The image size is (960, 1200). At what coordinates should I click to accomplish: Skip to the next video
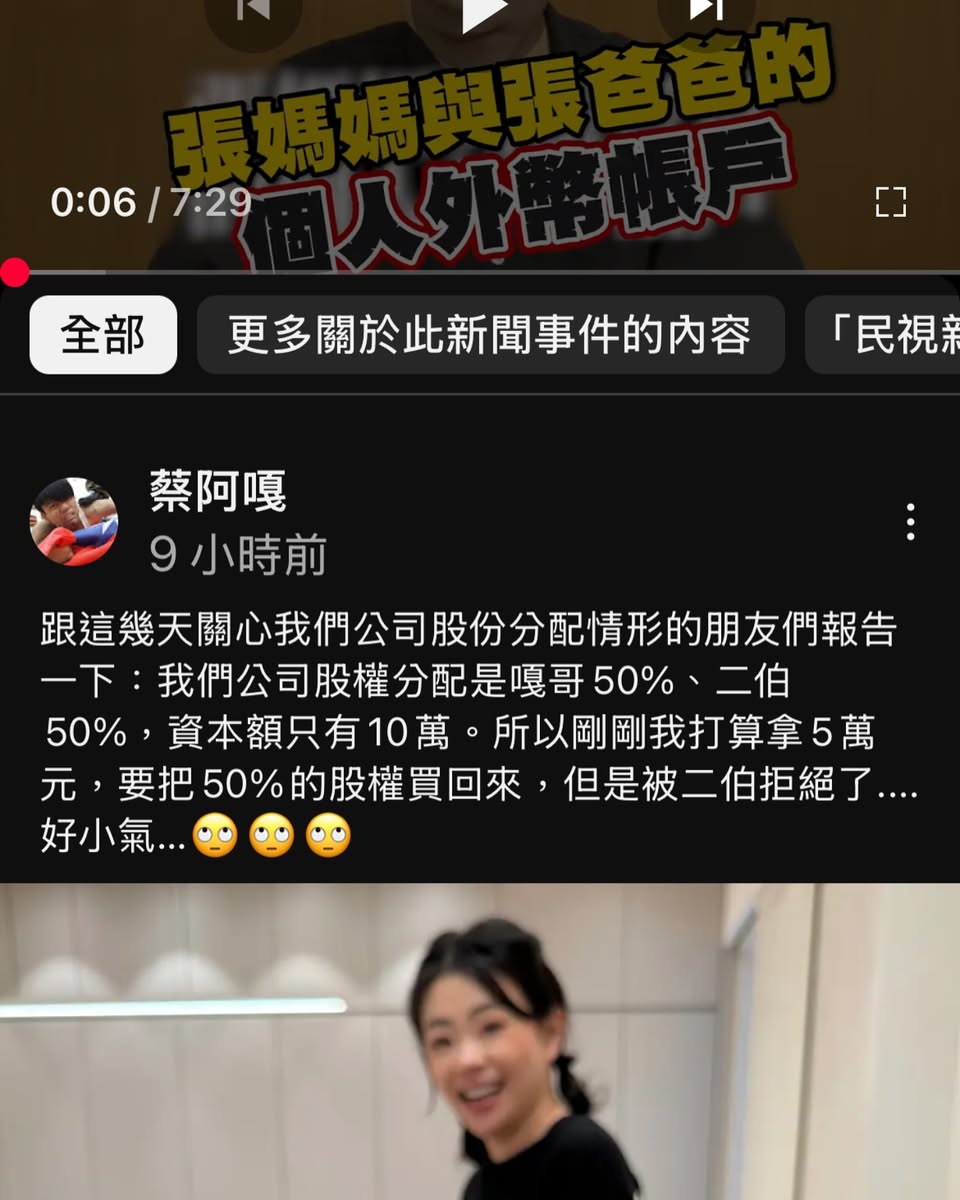706,10
